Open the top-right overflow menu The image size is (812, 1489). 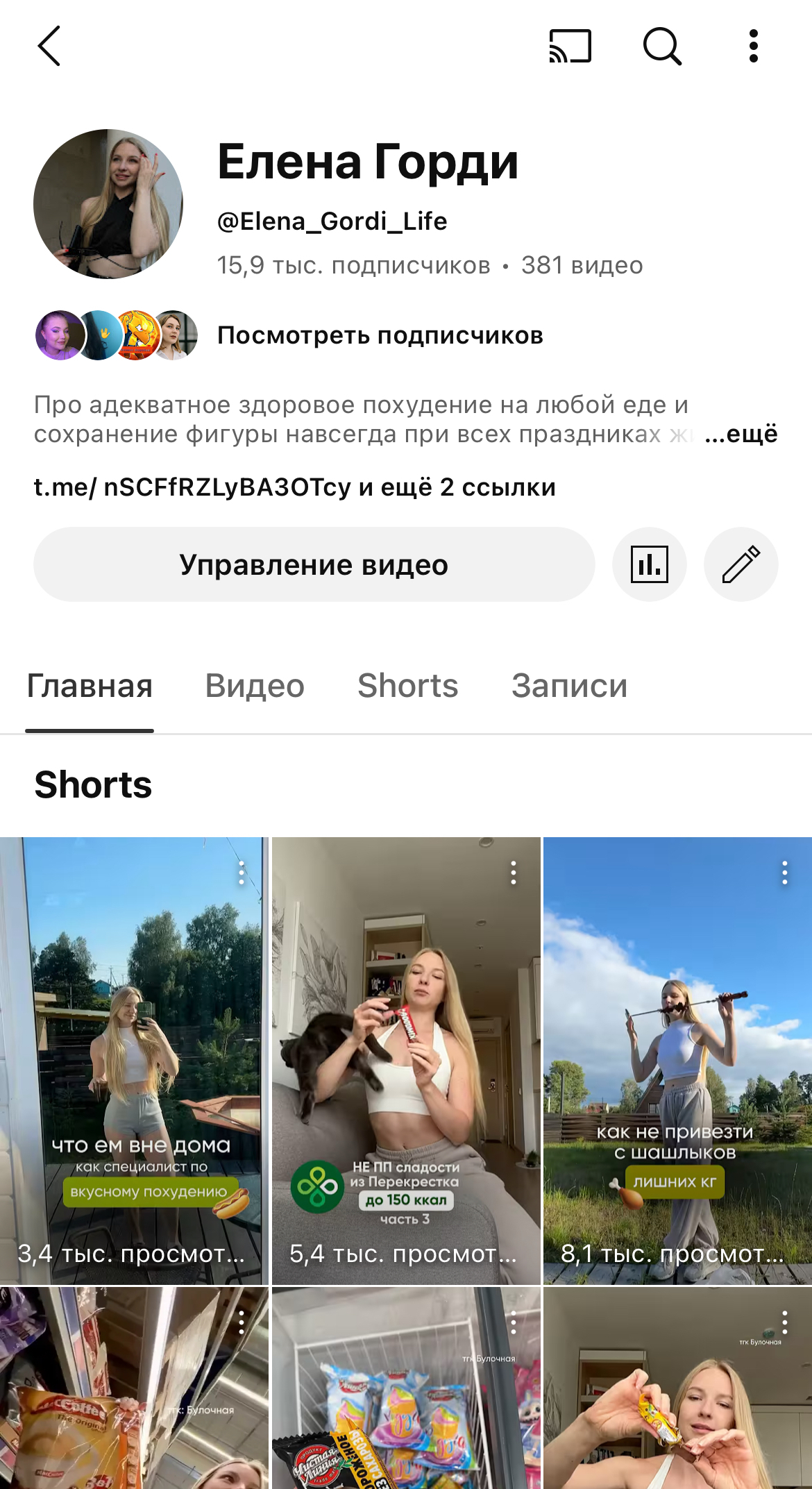tap(753, 46)
